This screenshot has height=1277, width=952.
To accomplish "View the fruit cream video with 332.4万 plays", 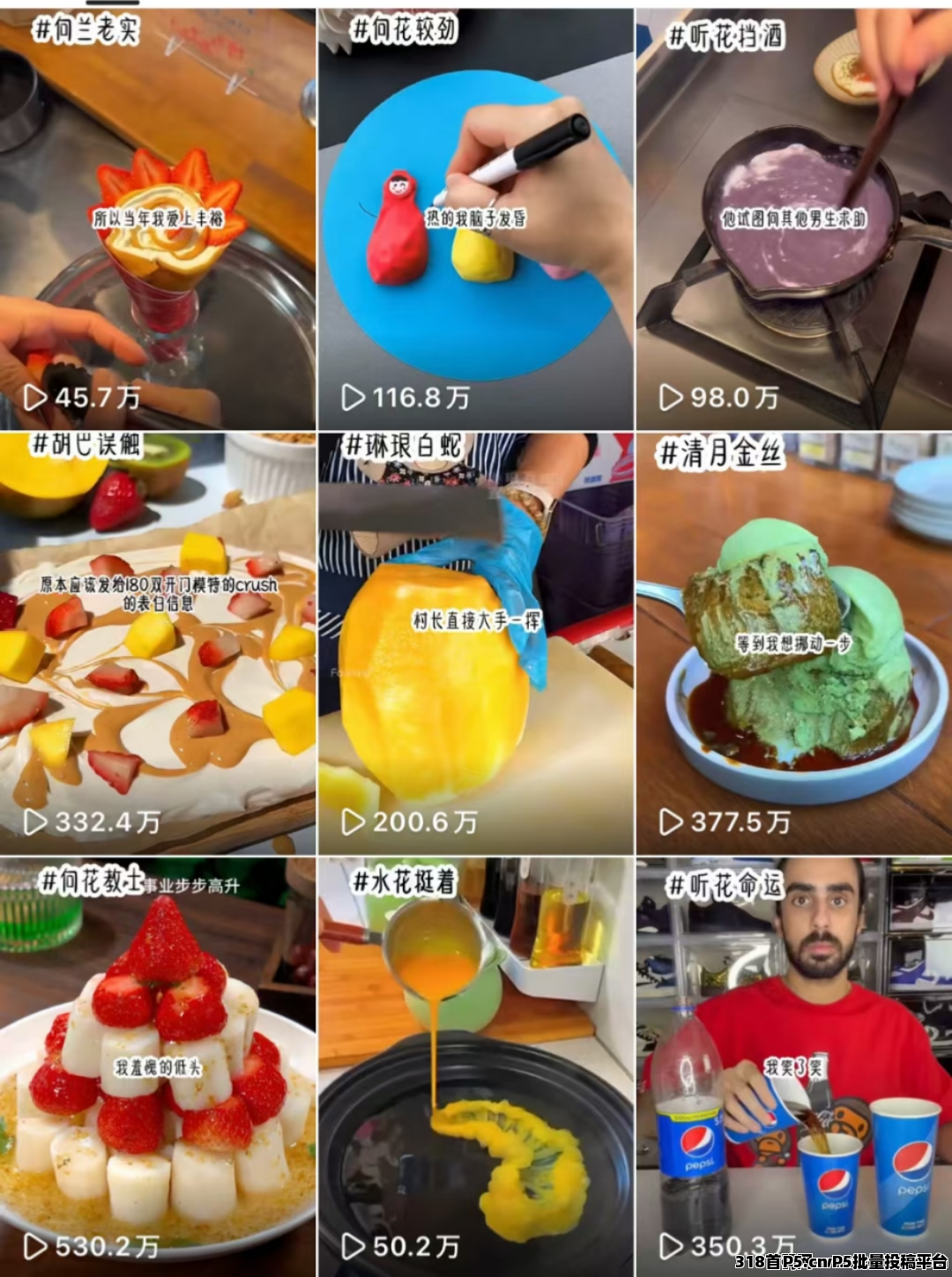I will click(x=158, y=643).
